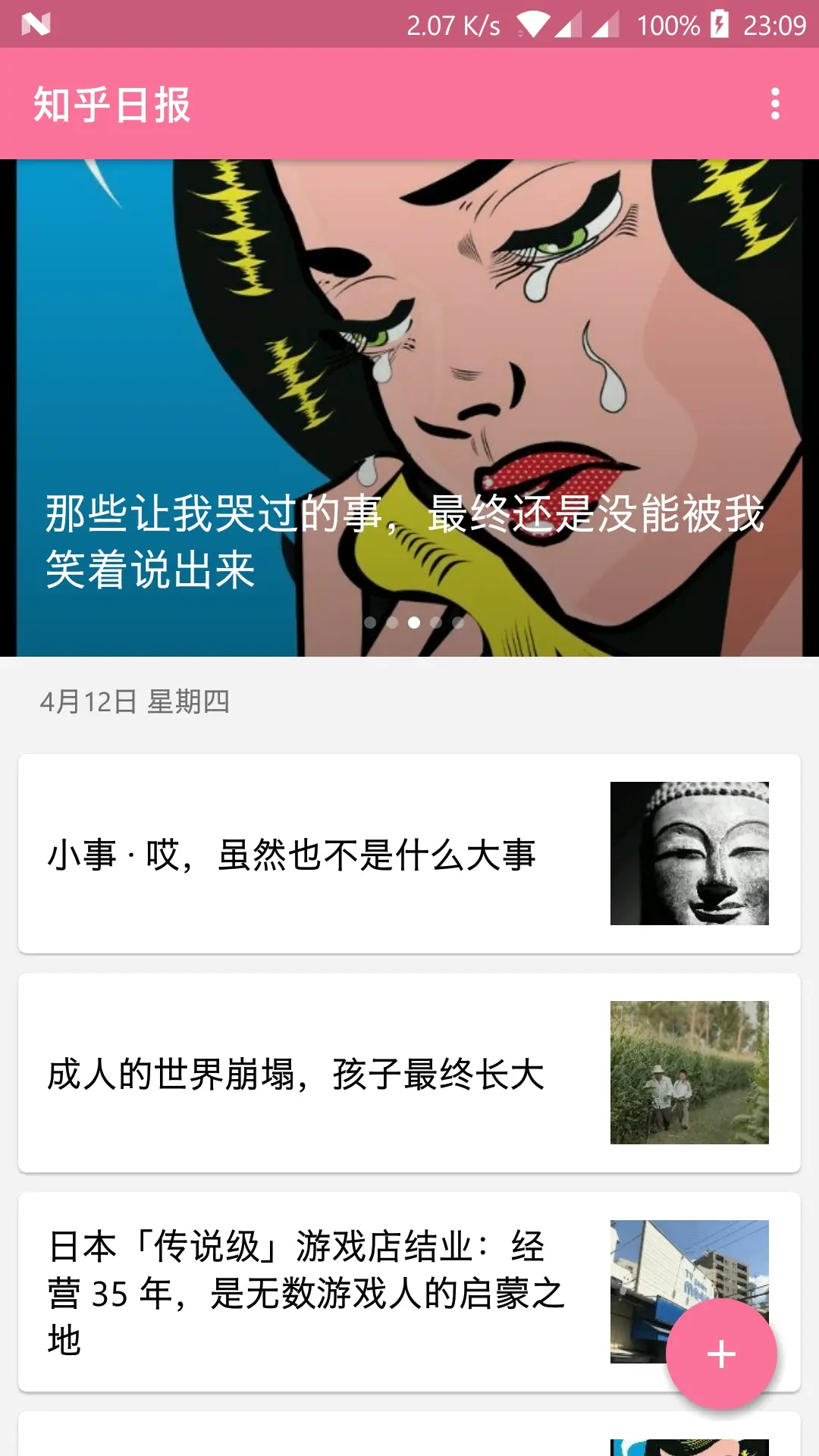
Task: Open article 小事 · 哎,虽然也不是什么大事
Action: pyautogui.click(x=409, y=853)
